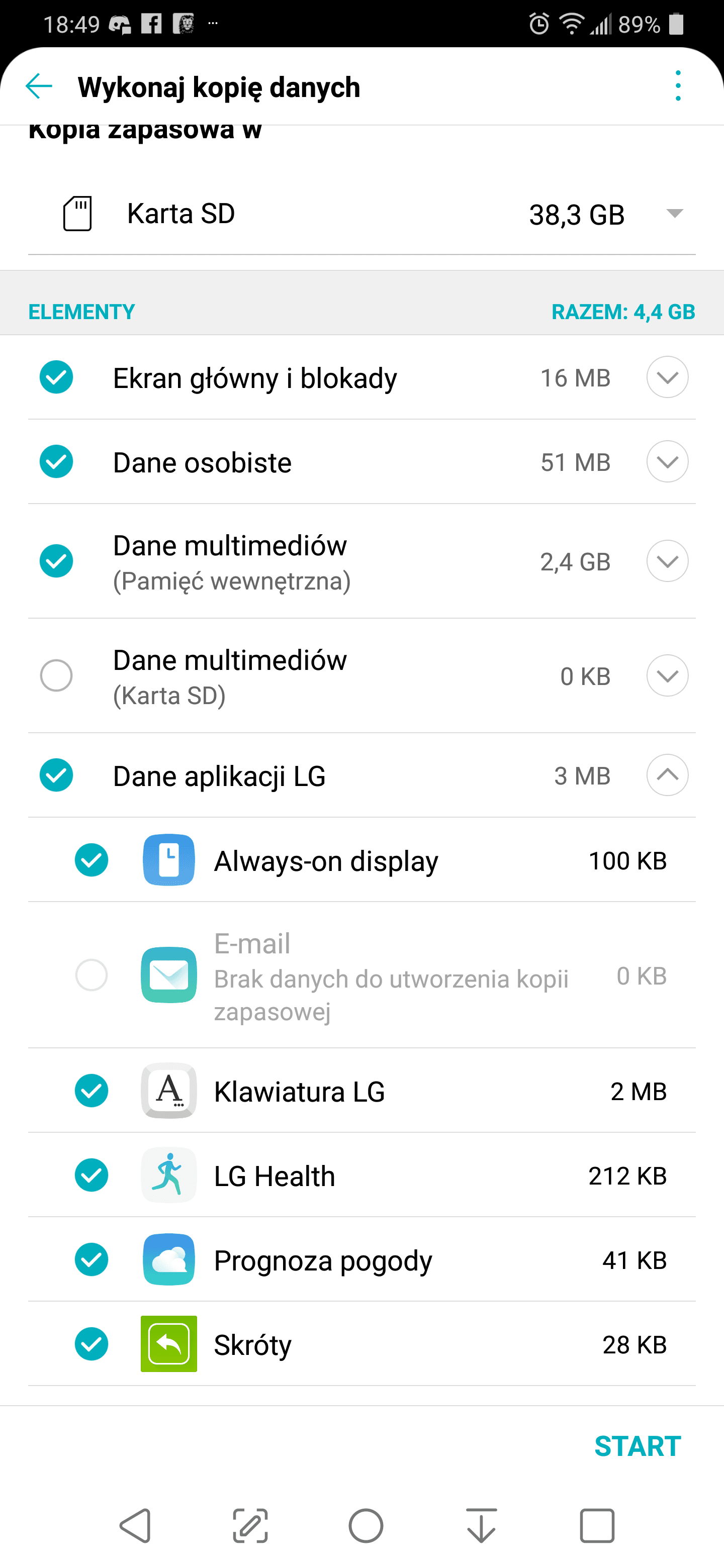This screenshot has width=724, height=1568.
Task: Uncheck Skróty
Action: (92, 1344)
